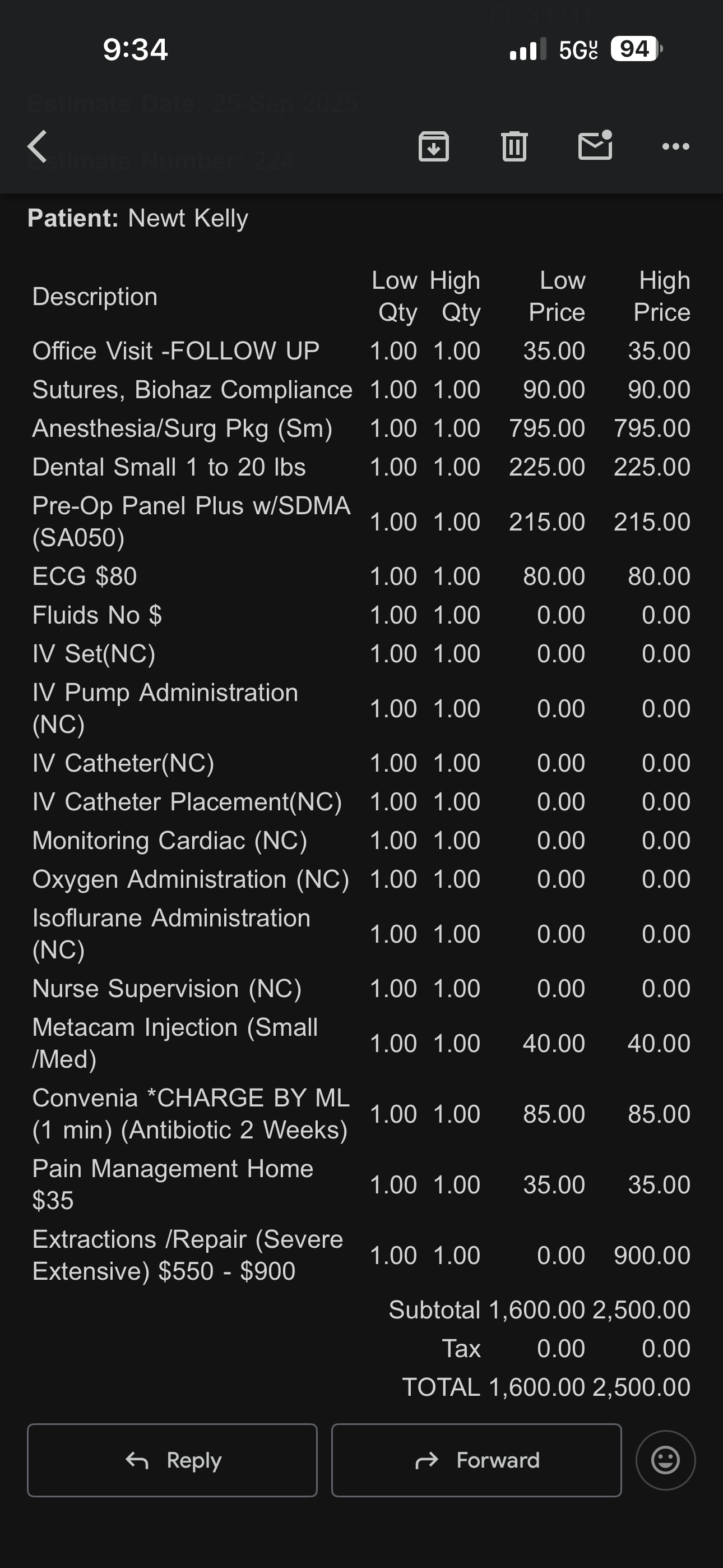
Task: Delete this email with the trash icon
Action: [515, 147]
